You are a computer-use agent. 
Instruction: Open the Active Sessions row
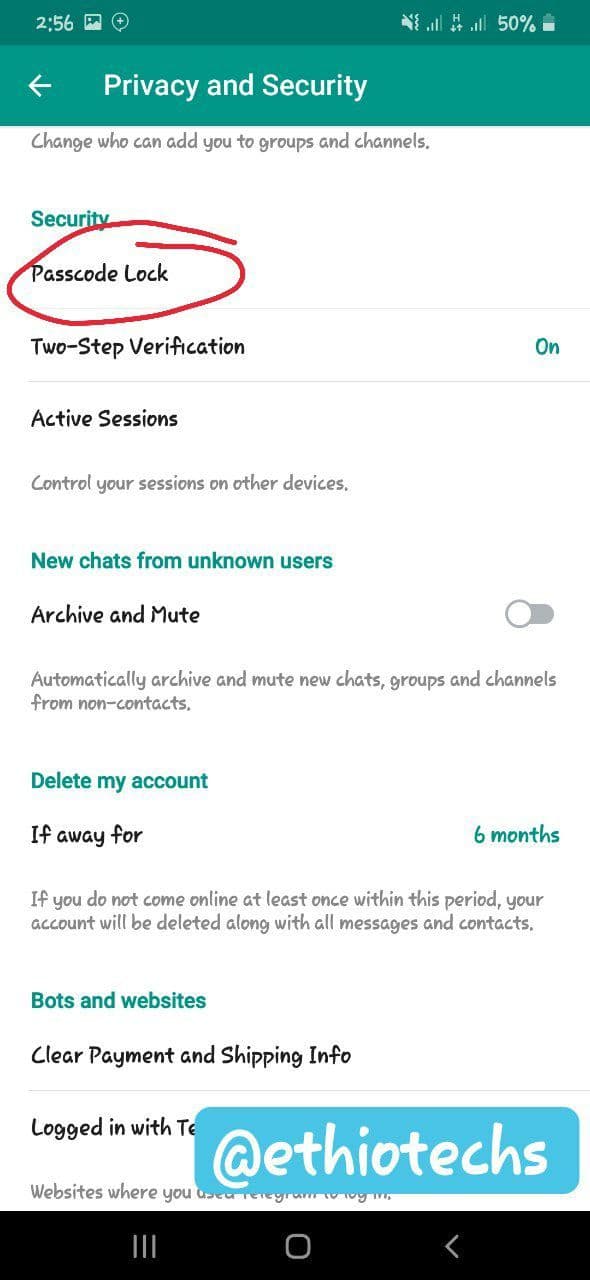pyautogui.click(x=295, y=418)
